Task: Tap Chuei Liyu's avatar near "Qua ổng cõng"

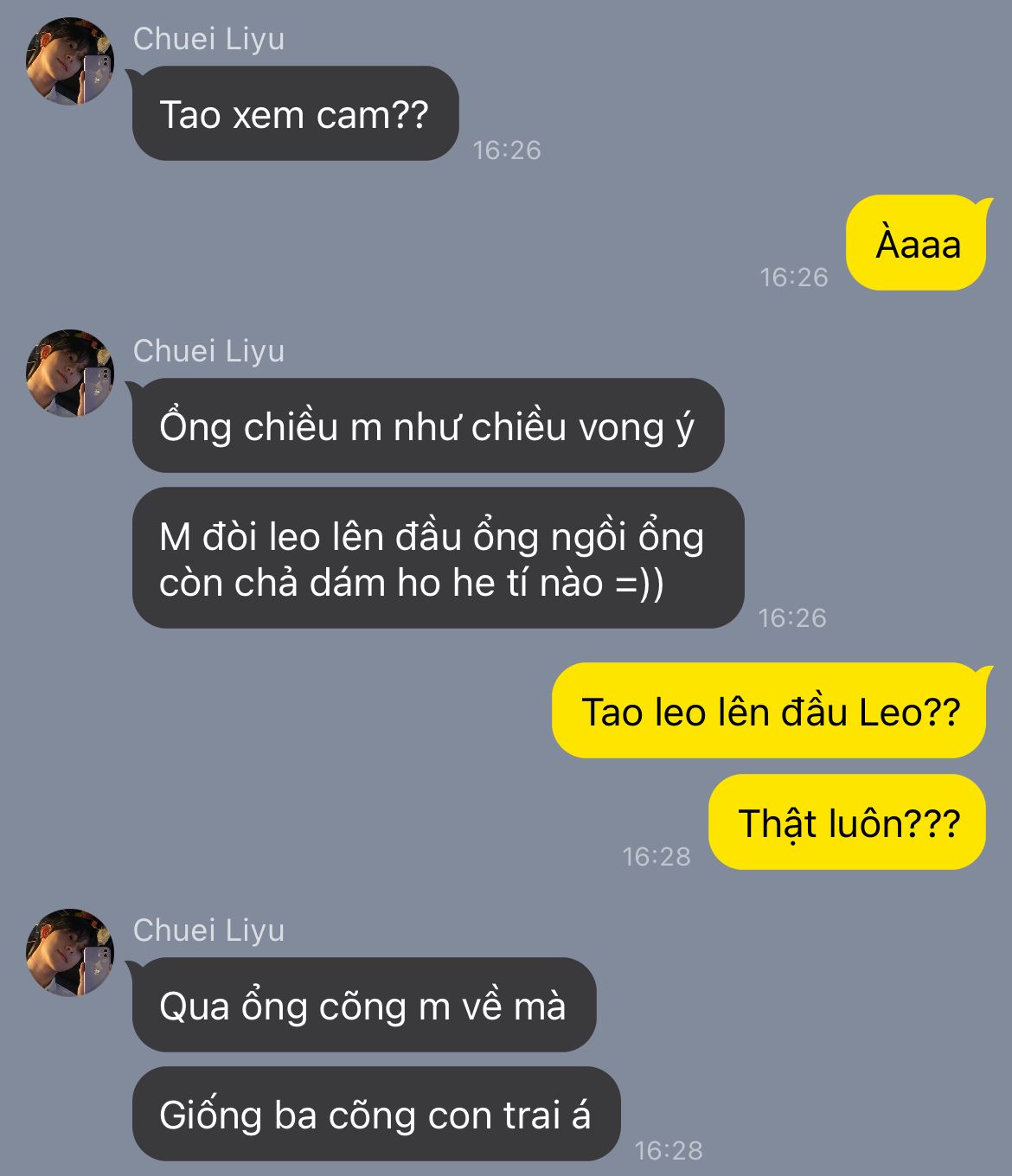Action: click(x=69, y=953)
